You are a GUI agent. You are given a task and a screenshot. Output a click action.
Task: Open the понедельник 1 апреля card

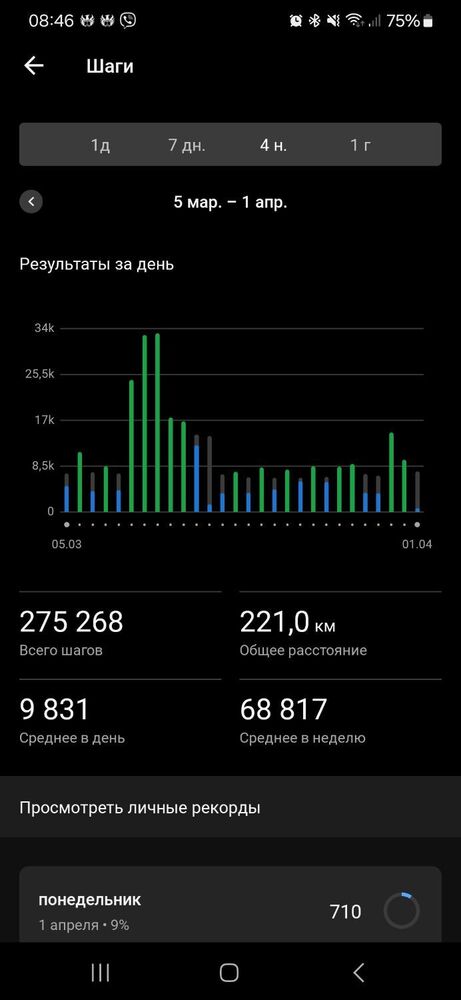point(230,904)
